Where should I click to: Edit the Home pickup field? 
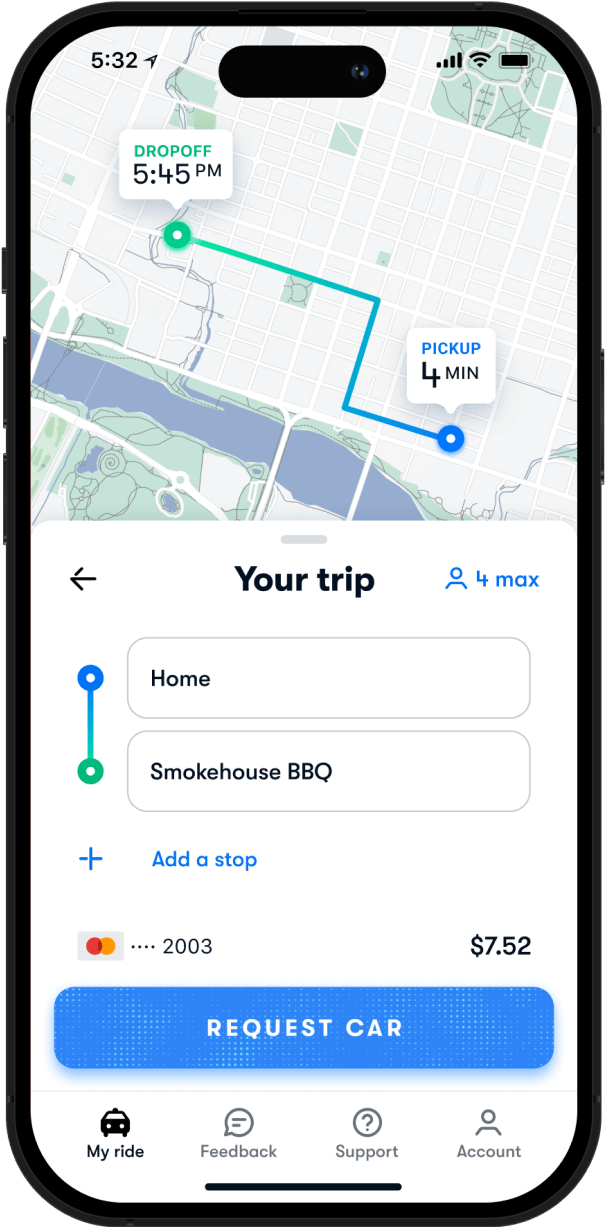point(328,678)
